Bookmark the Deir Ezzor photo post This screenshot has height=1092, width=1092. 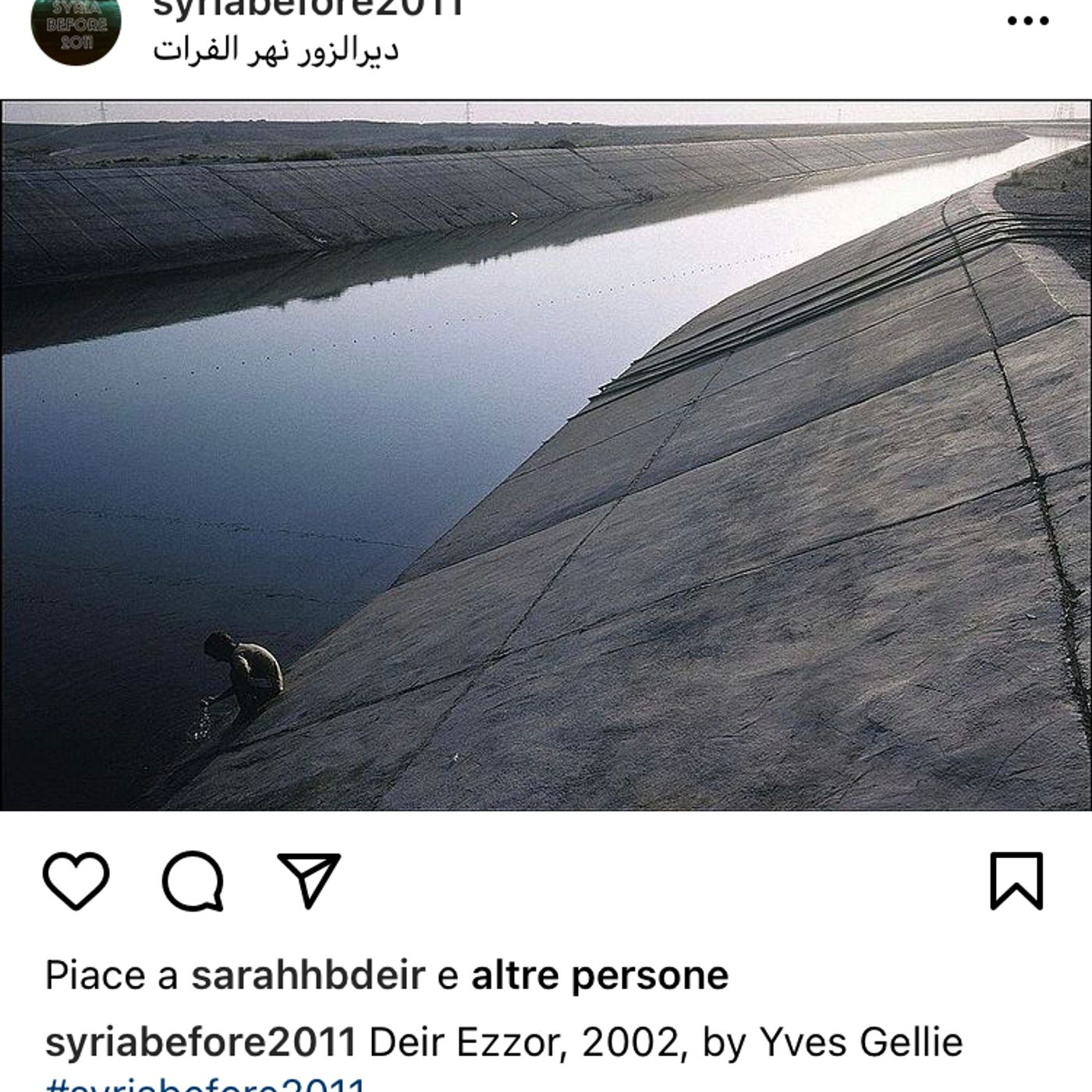(1016, 881)
